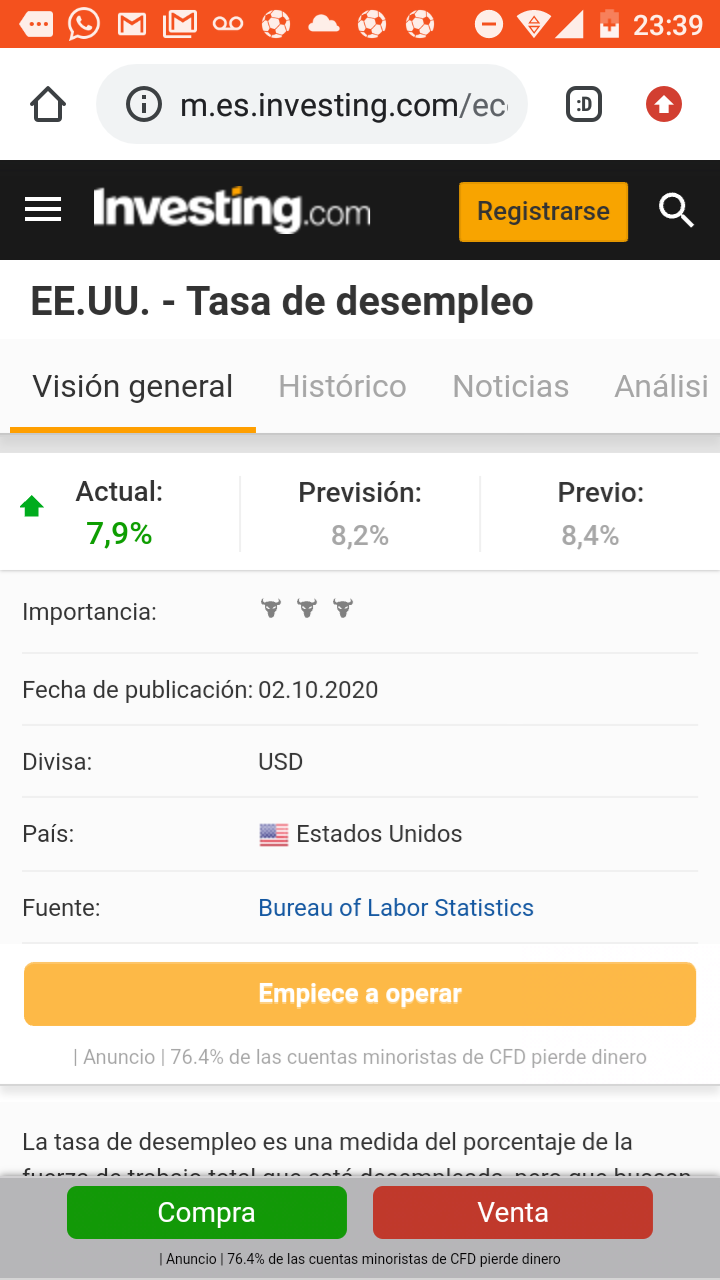Open the browser address bar
The width and height of the screenshot is (720, 1280).
(x=311, y=104)
